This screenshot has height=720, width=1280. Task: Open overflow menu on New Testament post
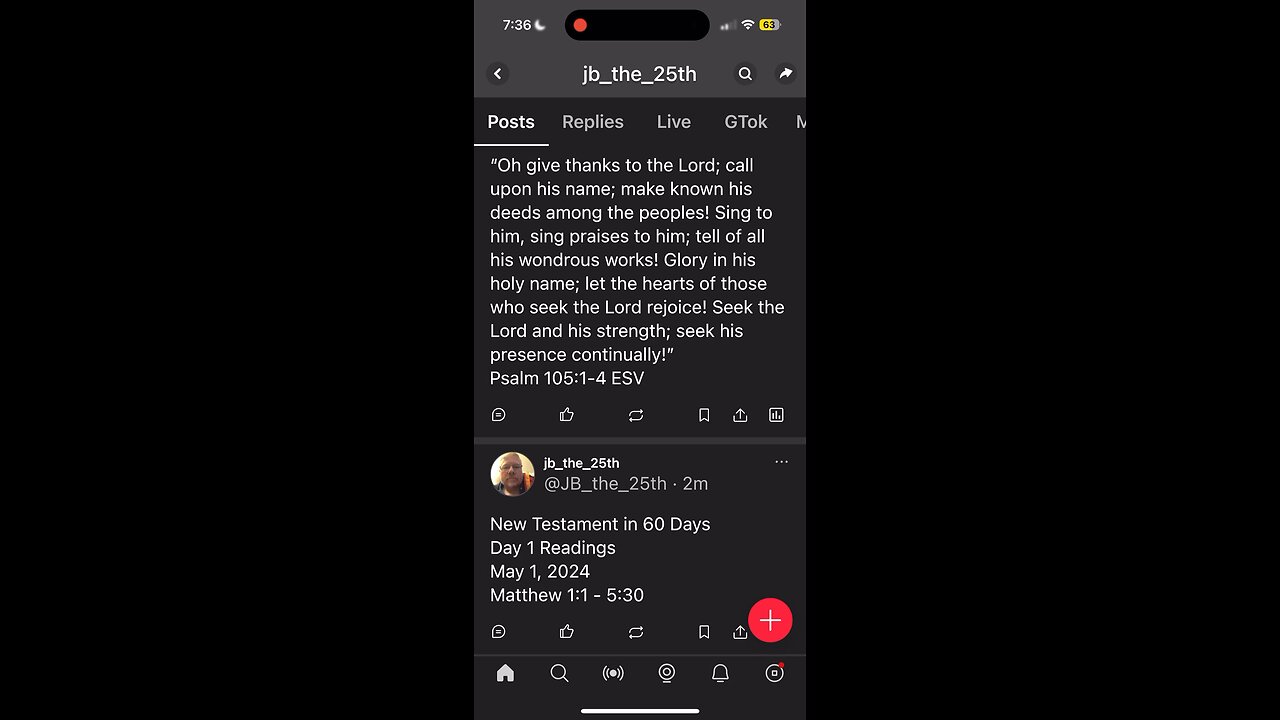pos(781,462)
